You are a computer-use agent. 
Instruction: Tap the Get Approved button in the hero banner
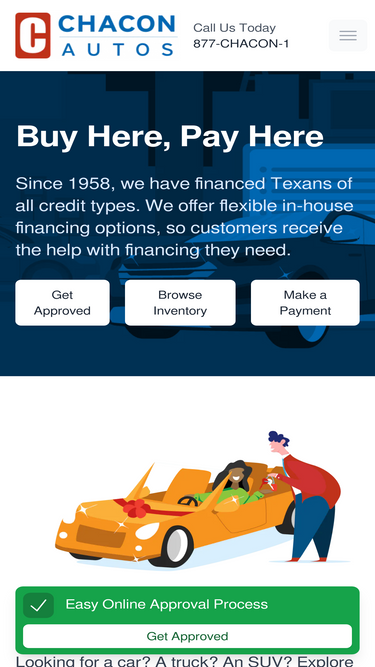click(x=62, y=302)
